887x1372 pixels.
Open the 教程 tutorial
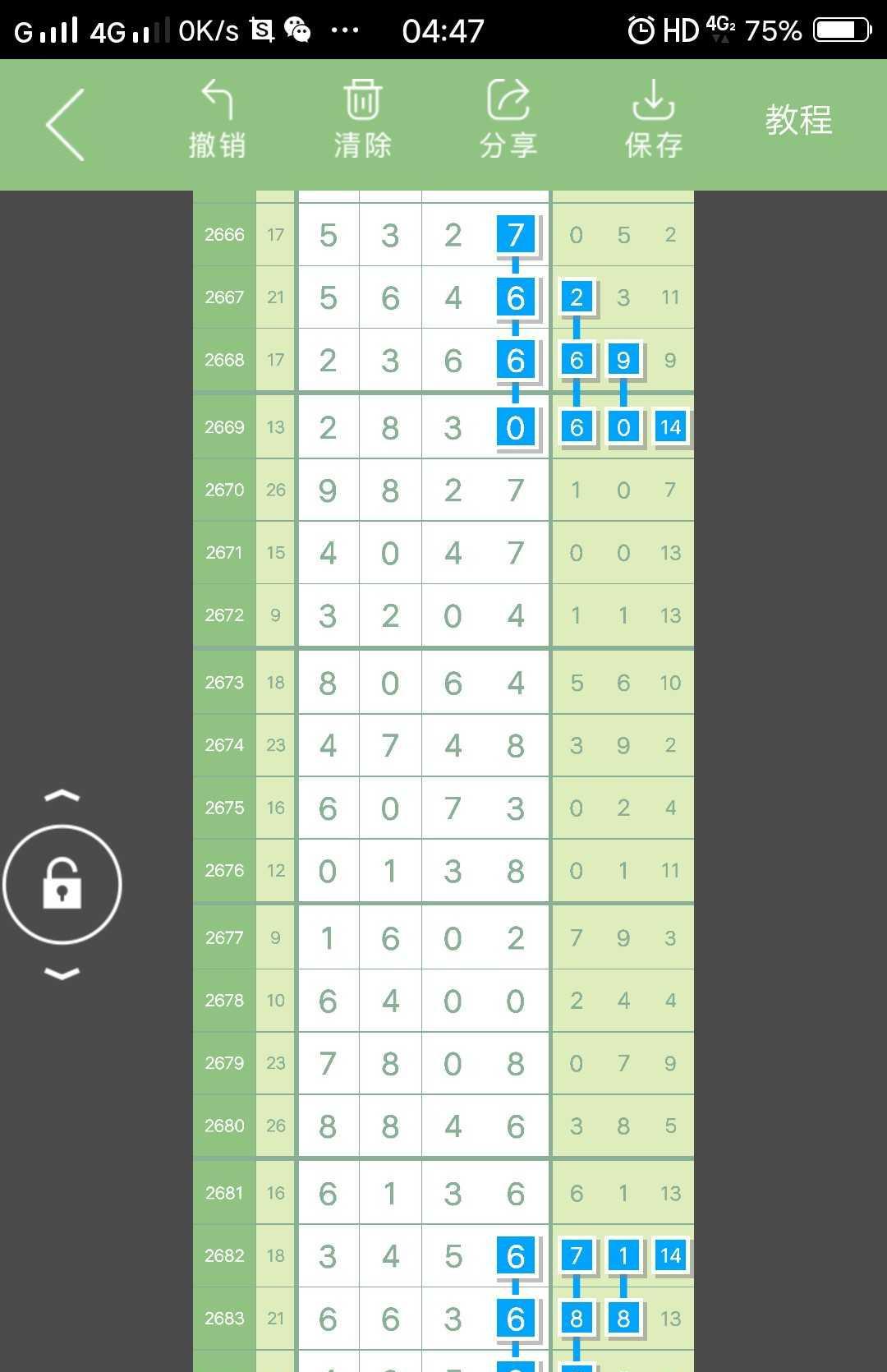pyautogui.click(x=798, y=120)
